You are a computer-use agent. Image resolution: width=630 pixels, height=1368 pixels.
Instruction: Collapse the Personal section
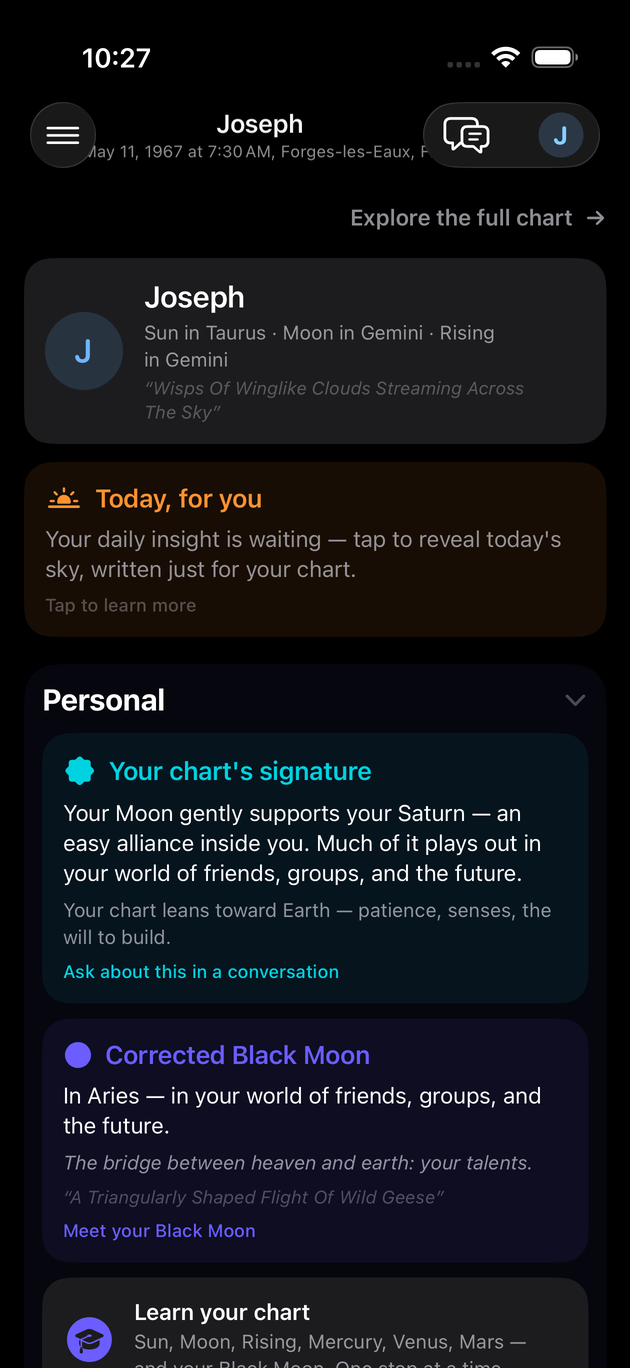(575, 700)
